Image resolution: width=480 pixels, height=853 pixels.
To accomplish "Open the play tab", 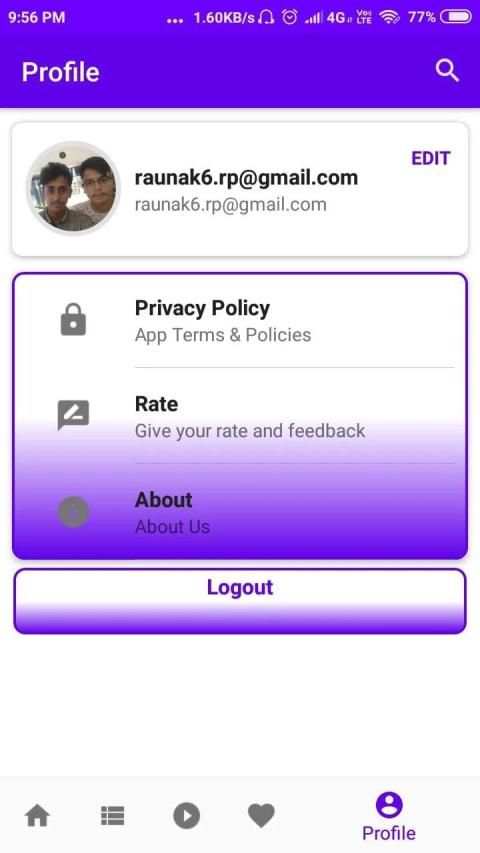I will pyautogui.click(x=187, y=816).
